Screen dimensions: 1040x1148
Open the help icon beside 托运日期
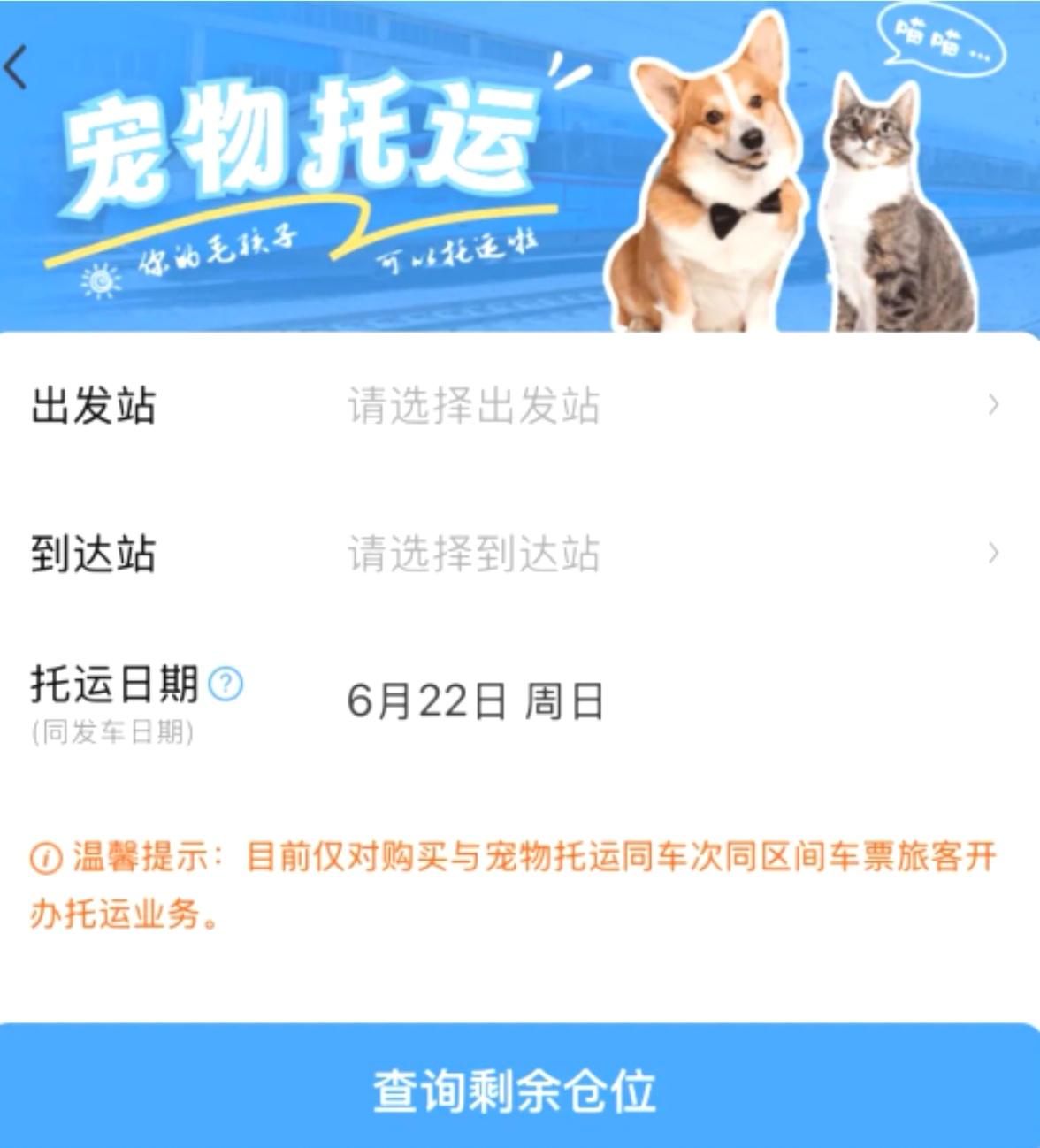click(226, 684)
